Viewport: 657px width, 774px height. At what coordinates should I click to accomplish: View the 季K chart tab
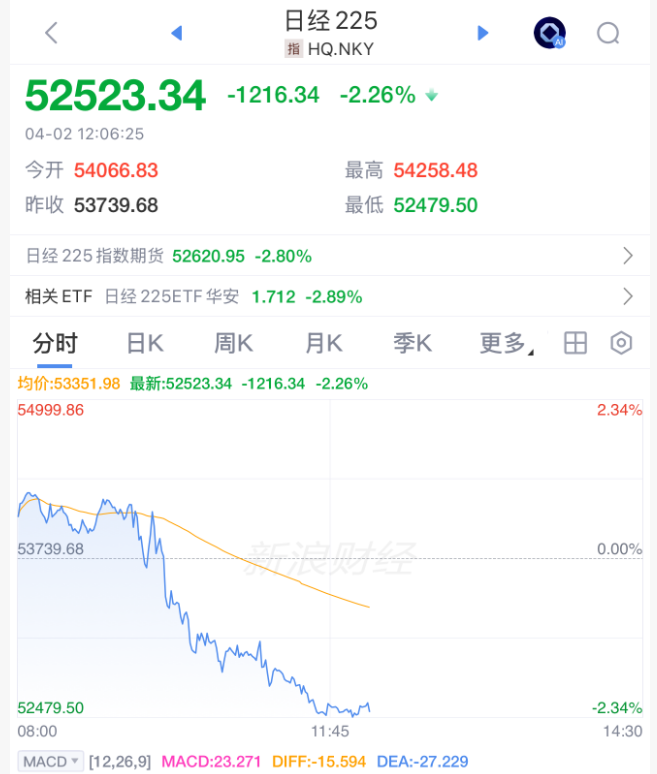pyautogui.click(x=412, y=344)
